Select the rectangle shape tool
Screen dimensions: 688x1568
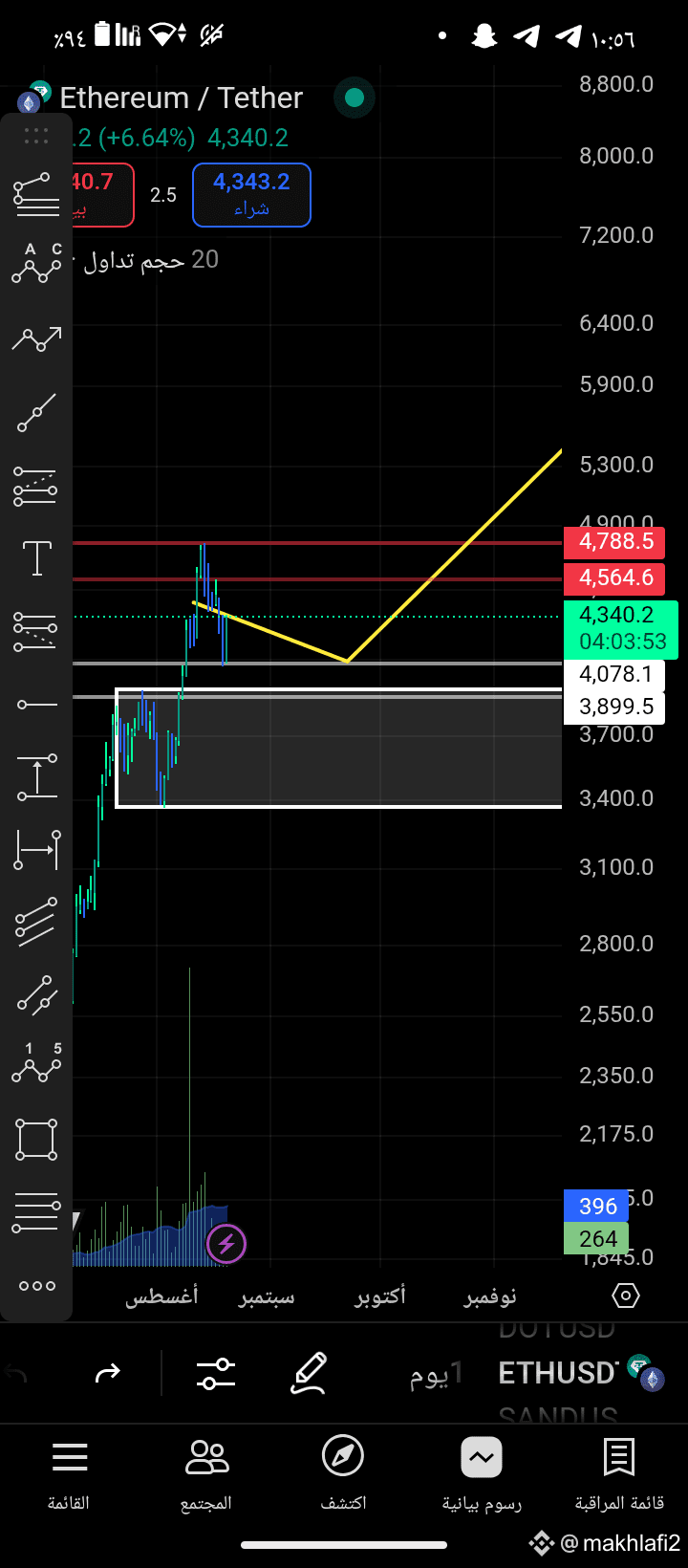click(36, 1140)
